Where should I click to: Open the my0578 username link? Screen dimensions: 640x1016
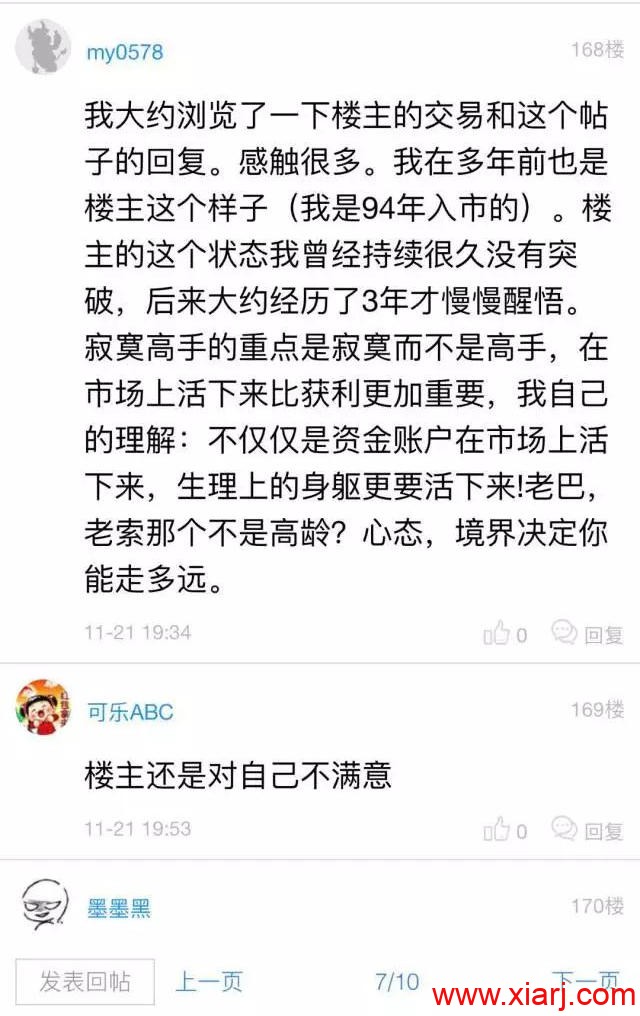coord(123,51)
